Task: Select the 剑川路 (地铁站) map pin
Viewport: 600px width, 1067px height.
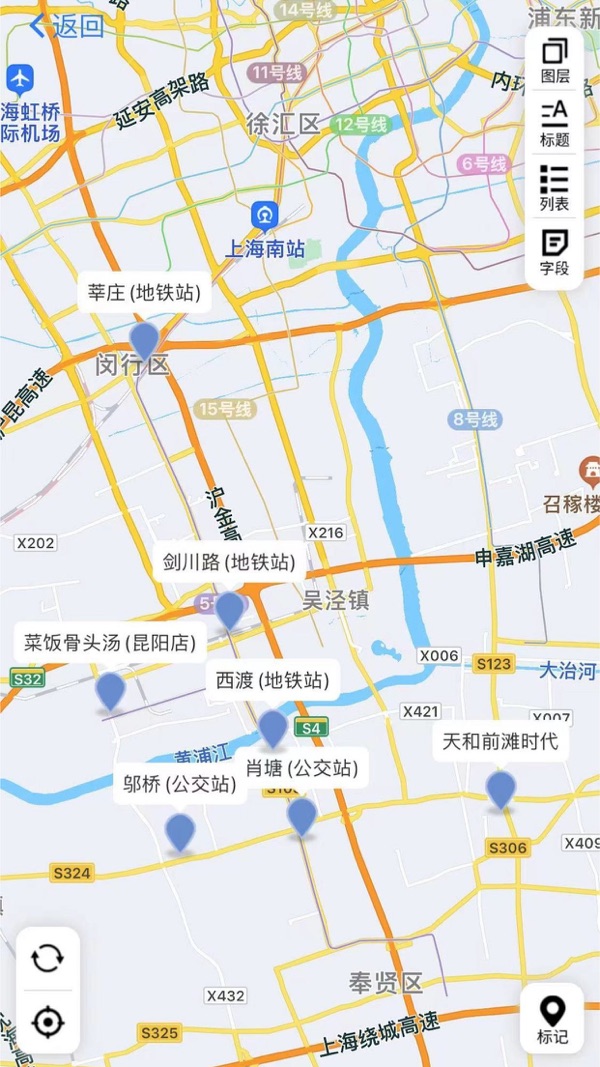Action: click(x=229, y=610)
